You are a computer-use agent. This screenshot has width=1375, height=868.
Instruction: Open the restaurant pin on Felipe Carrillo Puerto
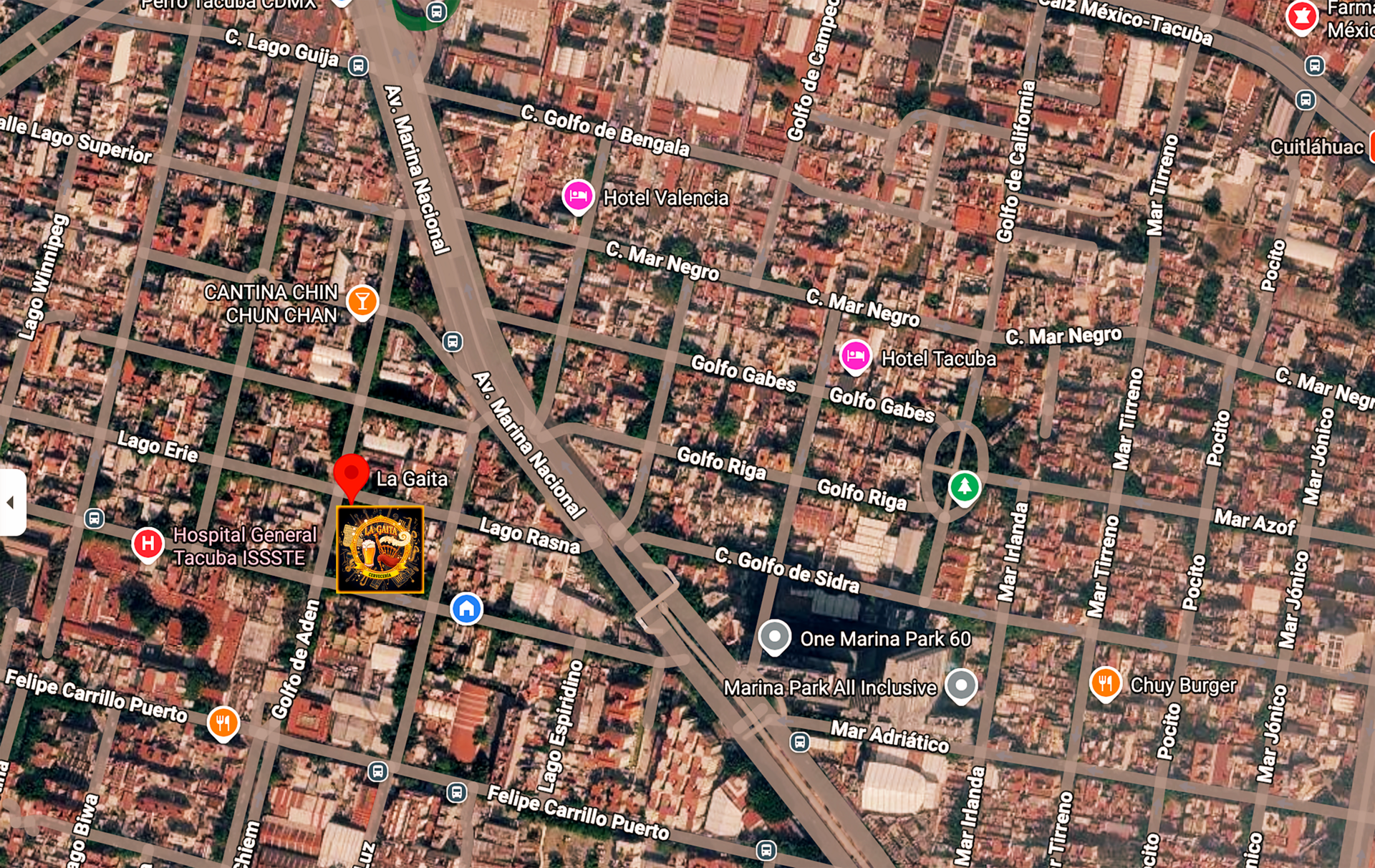click(223, 723)
